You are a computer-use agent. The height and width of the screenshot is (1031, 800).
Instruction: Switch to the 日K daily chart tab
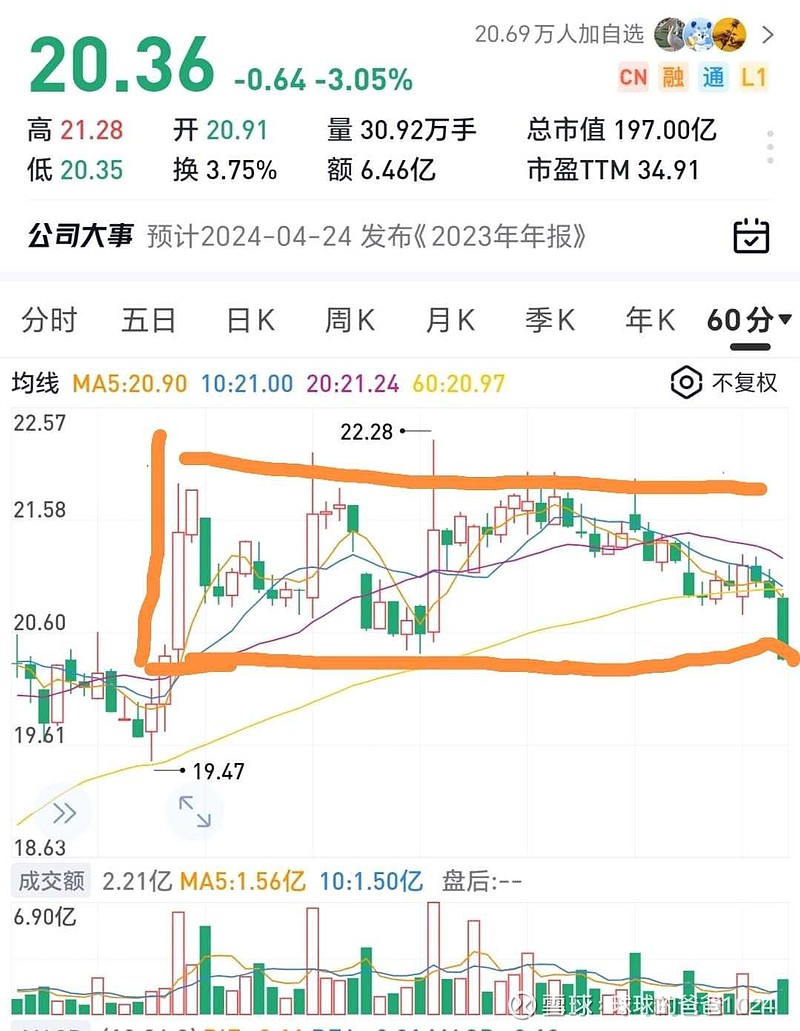[248, 320]
